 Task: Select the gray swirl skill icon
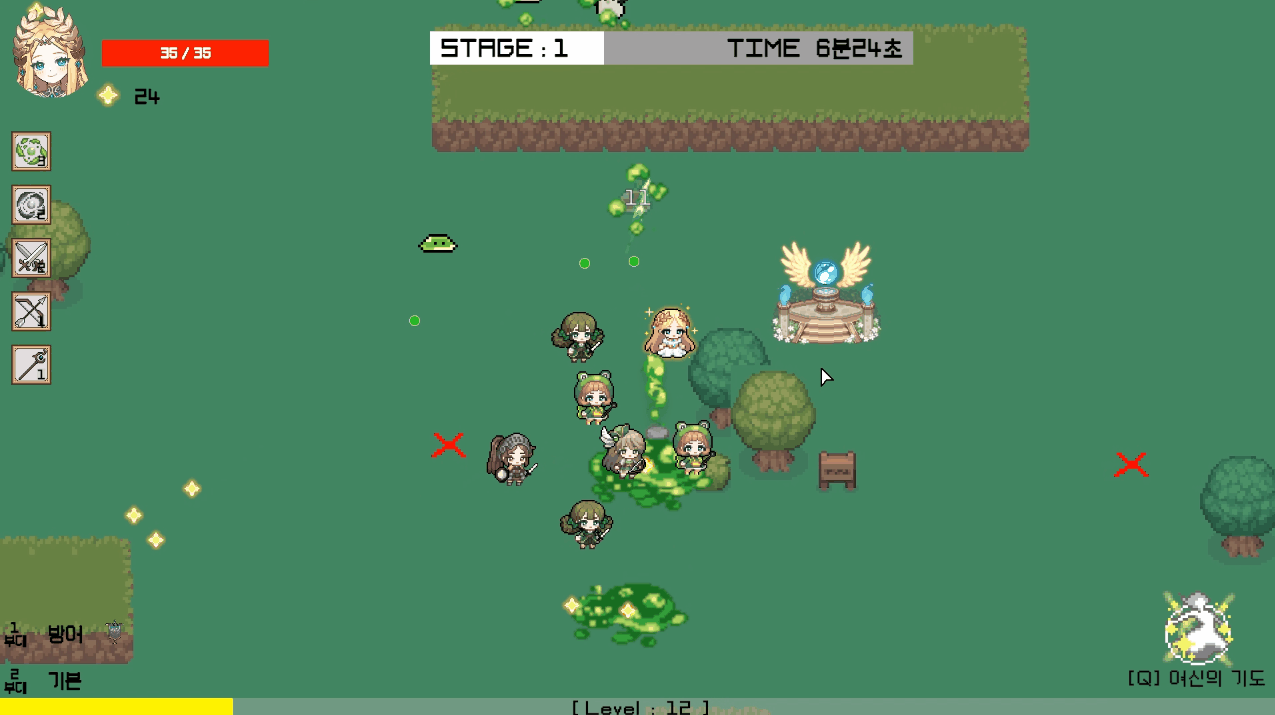[x=31, y=205]
